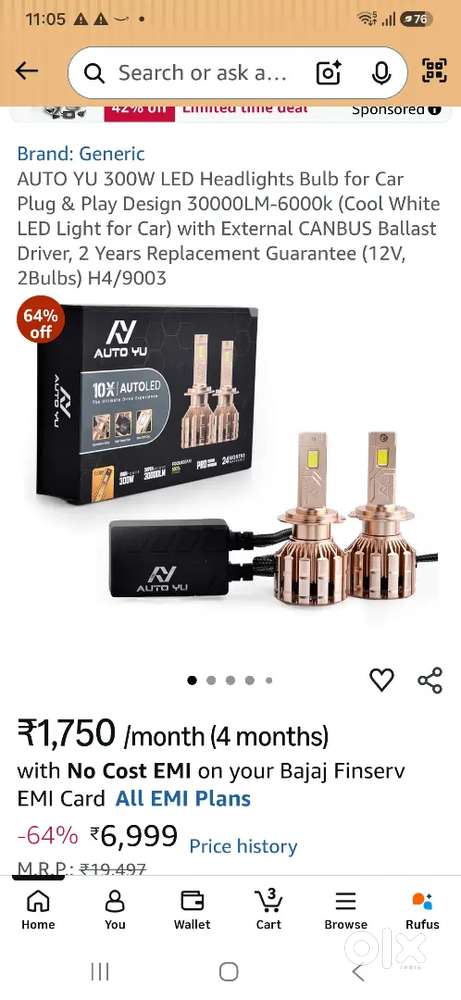Switch to the You tab
This screenshot has height=1000, width=461.
pos(115,911)
